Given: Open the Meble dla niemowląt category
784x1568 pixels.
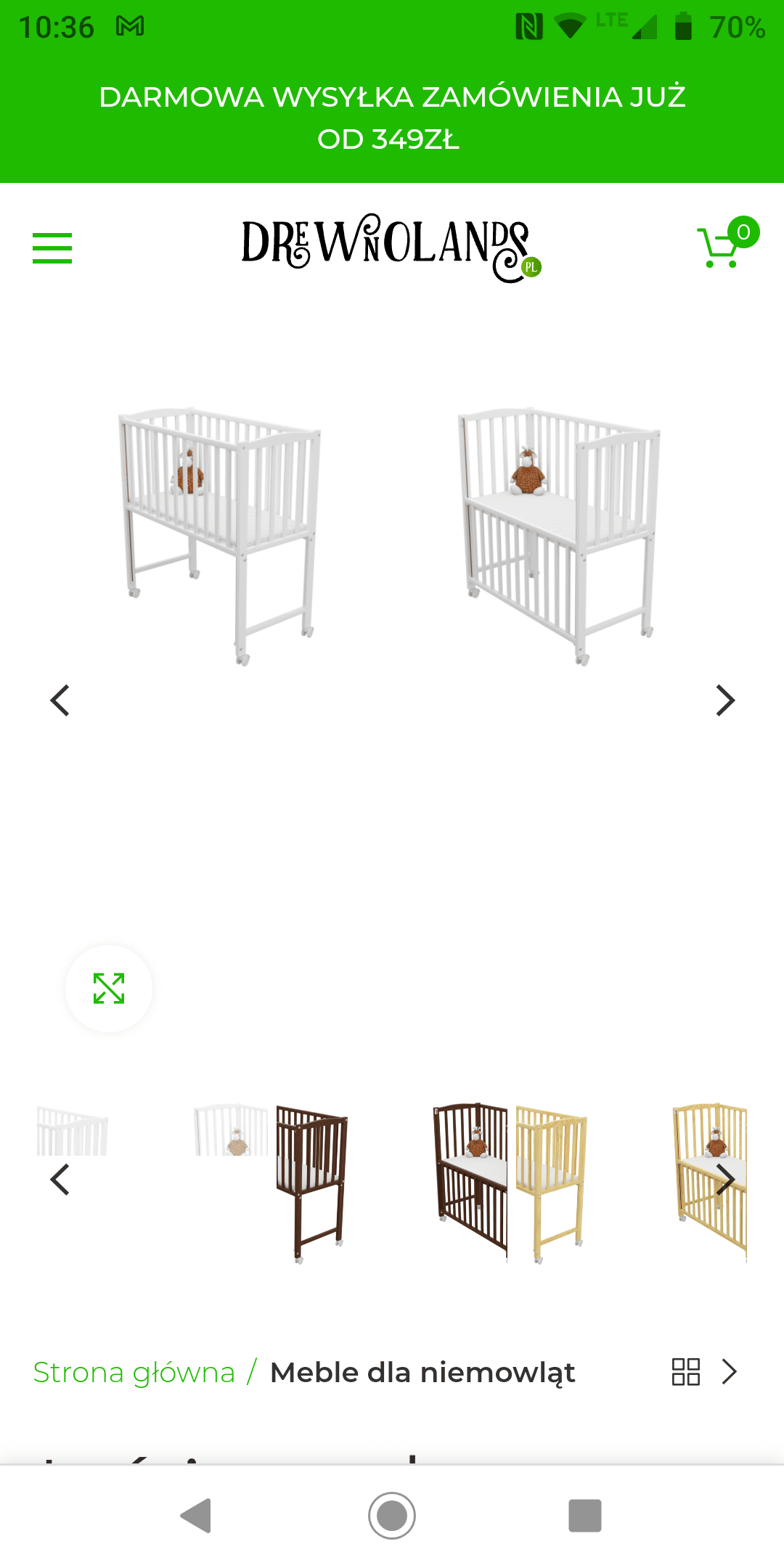Looking at the screenshot, I should 422,1373.
